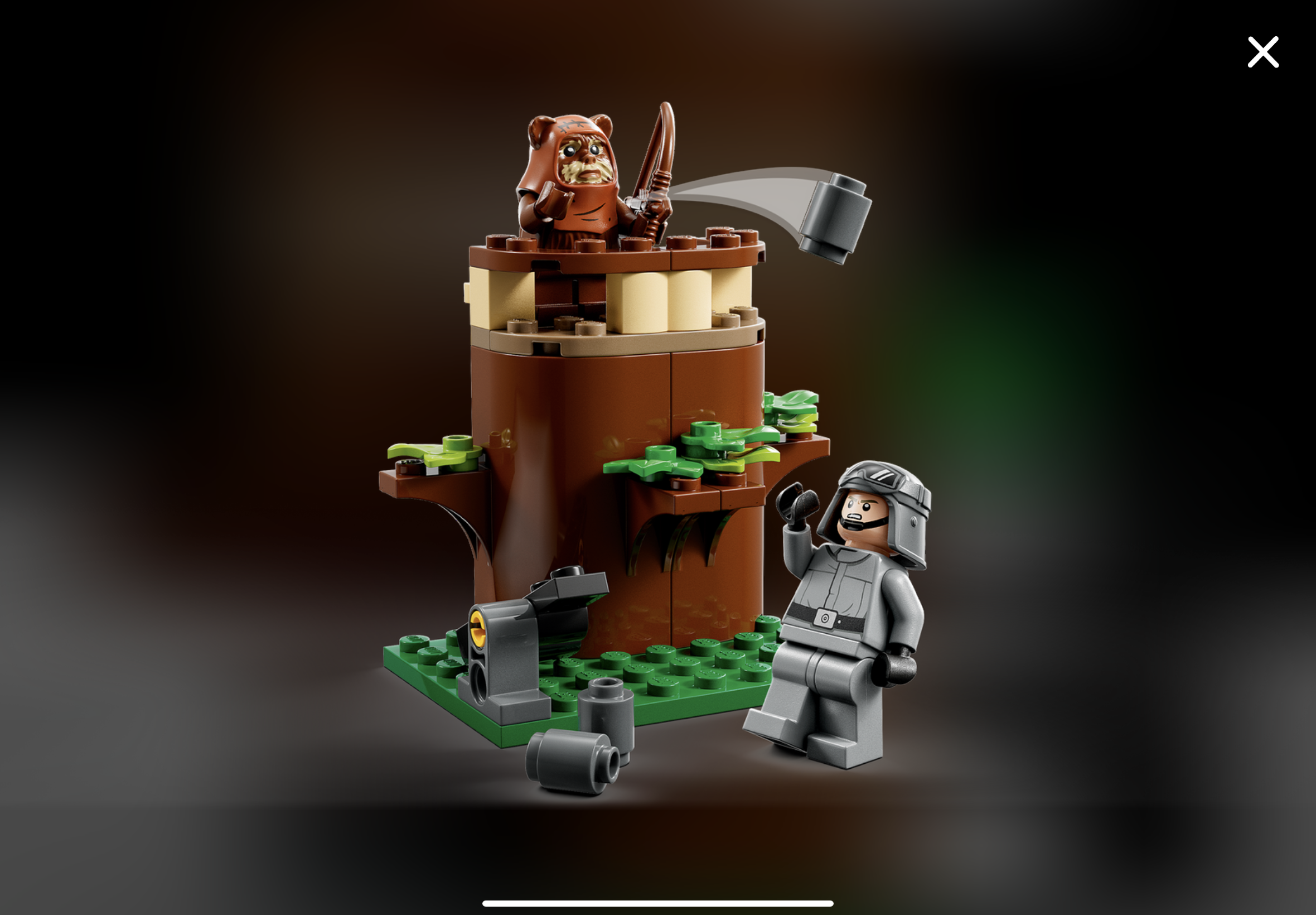This screenshot has height=915, width=1316.
Task: Close the full-screen product image viewer
Action: (1262, 52)
